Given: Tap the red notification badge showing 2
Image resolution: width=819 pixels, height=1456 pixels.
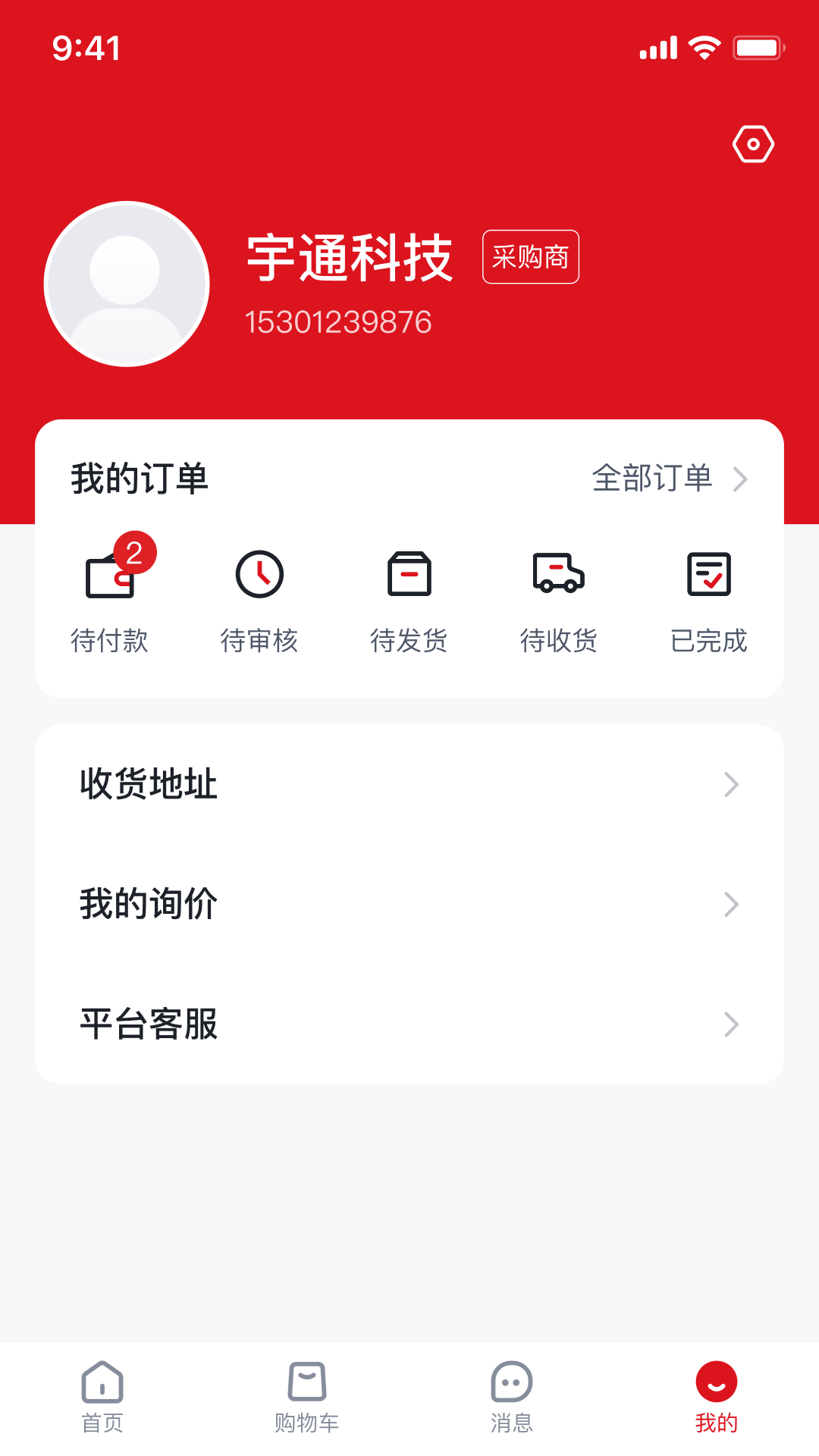Looking at the screenshot, I should point(136,553).
